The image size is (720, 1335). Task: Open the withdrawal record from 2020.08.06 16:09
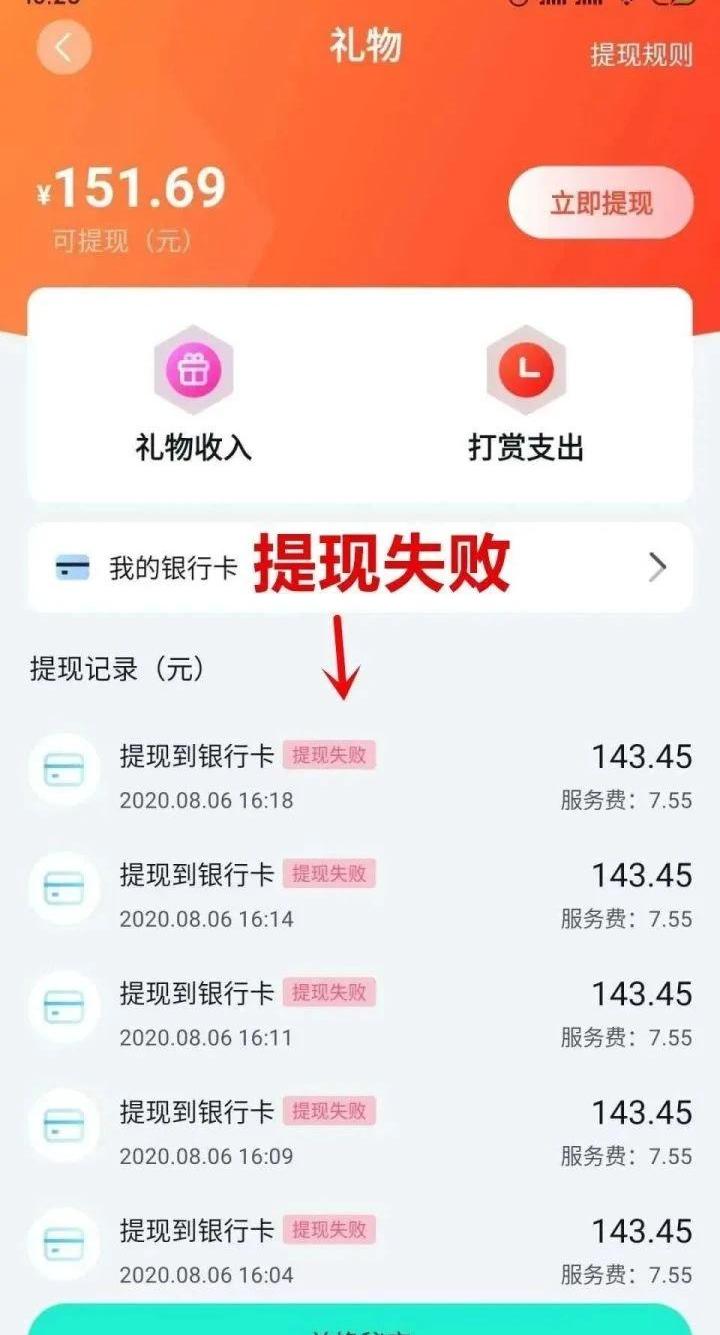pos(360,1130)
